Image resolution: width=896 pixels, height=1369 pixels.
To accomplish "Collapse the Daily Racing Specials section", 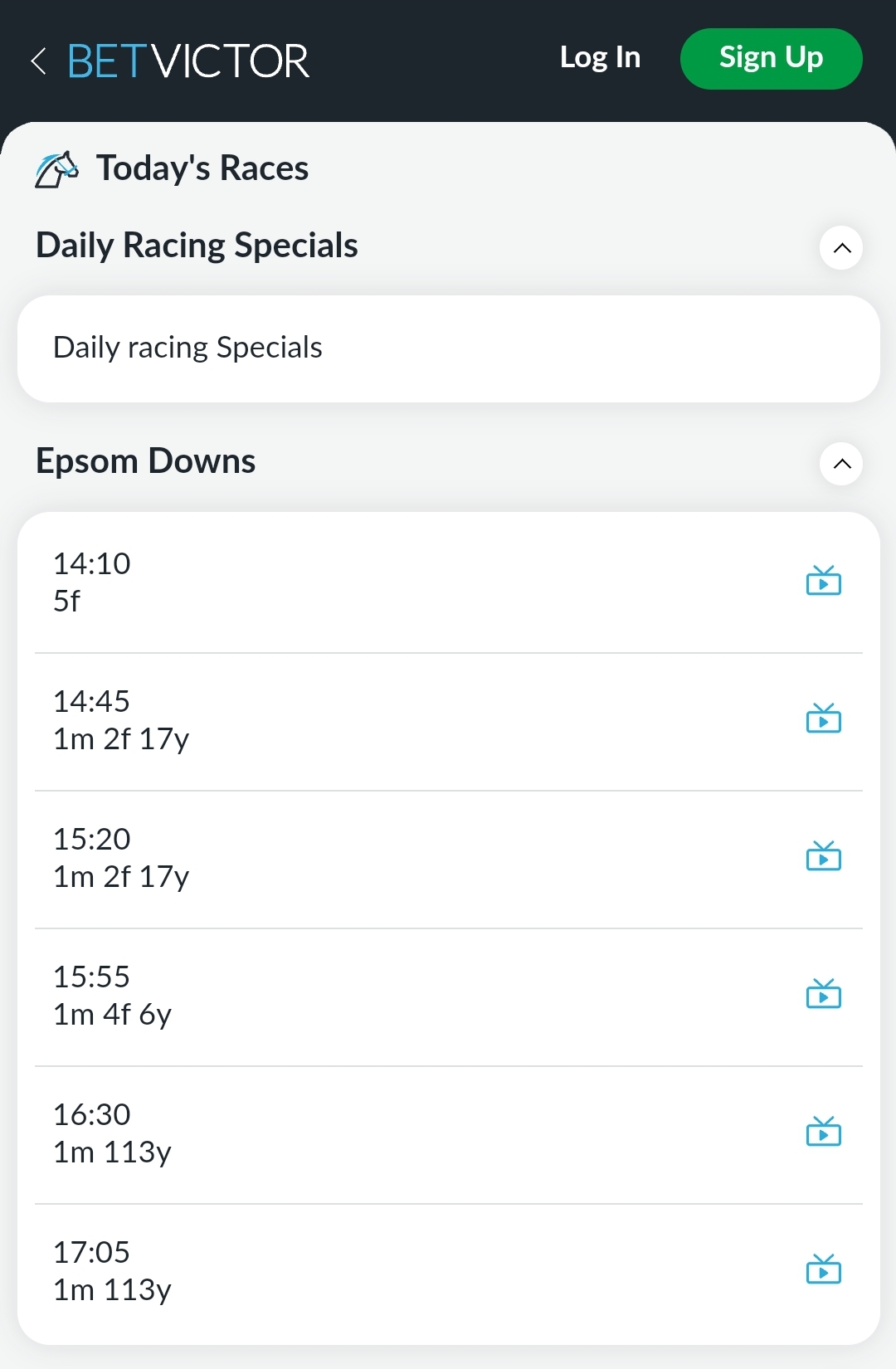I will [841, 247].
